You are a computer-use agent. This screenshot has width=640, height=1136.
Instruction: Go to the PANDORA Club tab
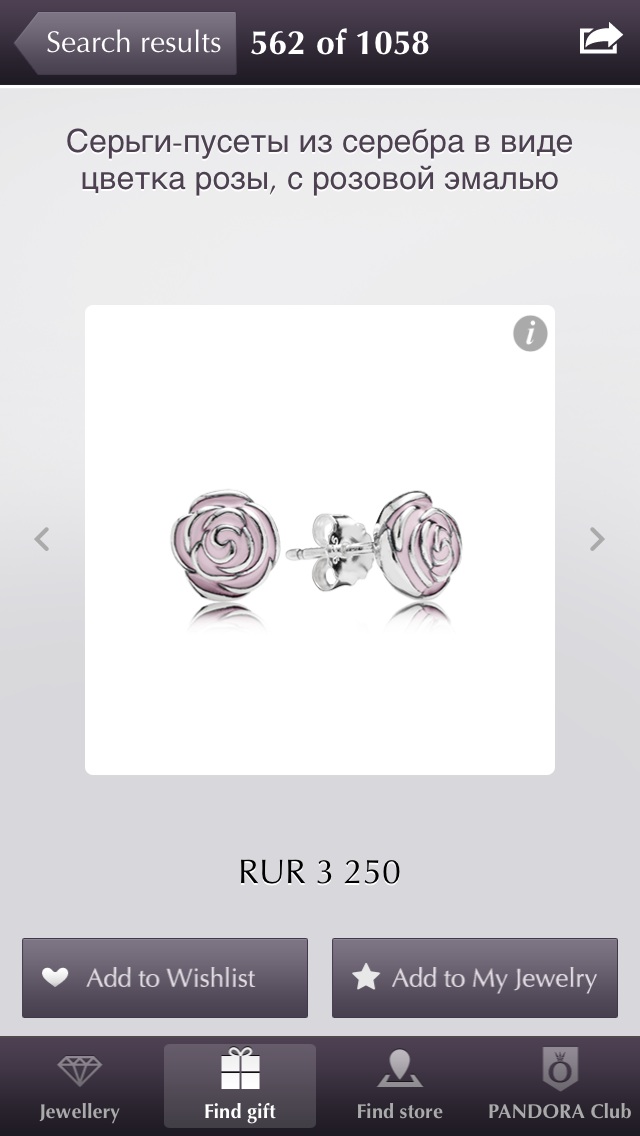coord(560,1085)
